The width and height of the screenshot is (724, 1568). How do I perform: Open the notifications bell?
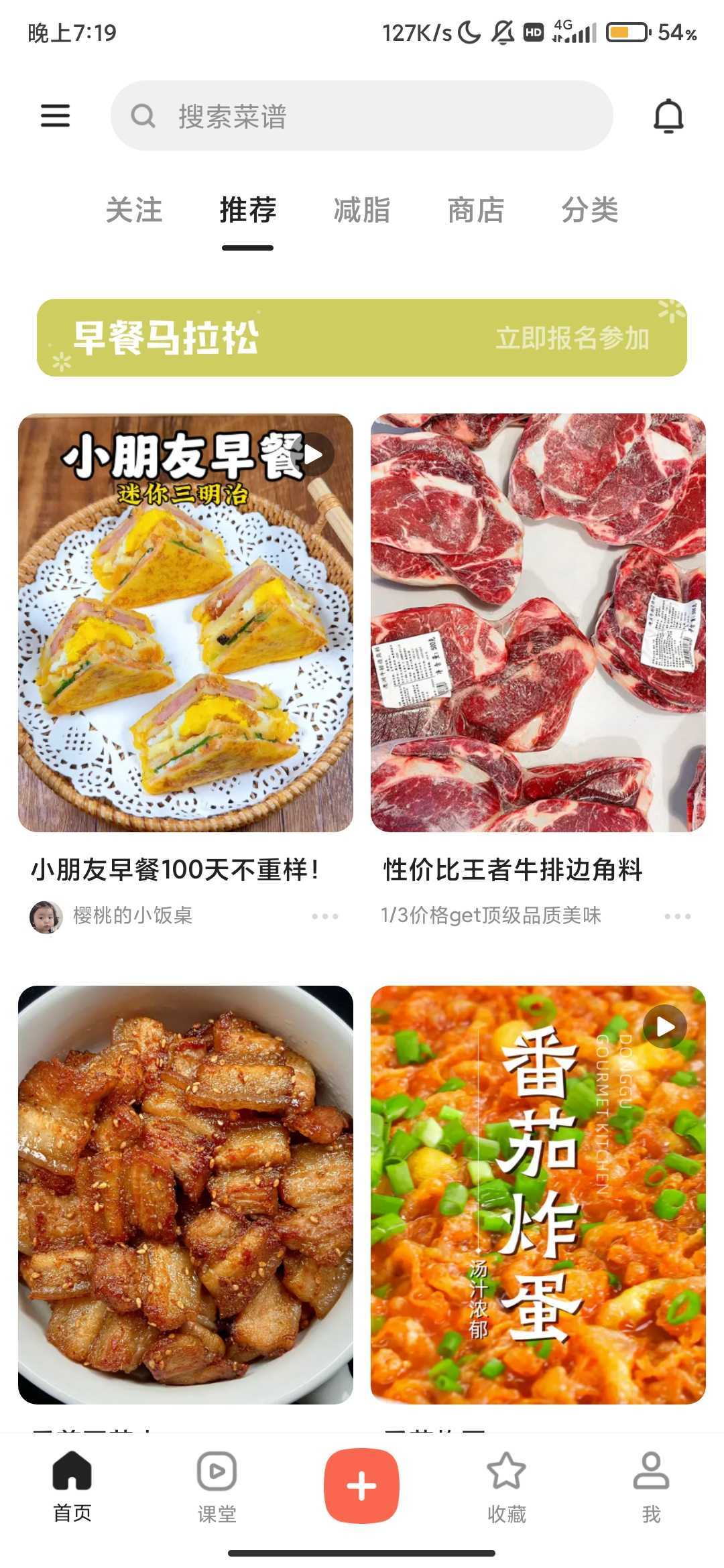coord(668,116)
